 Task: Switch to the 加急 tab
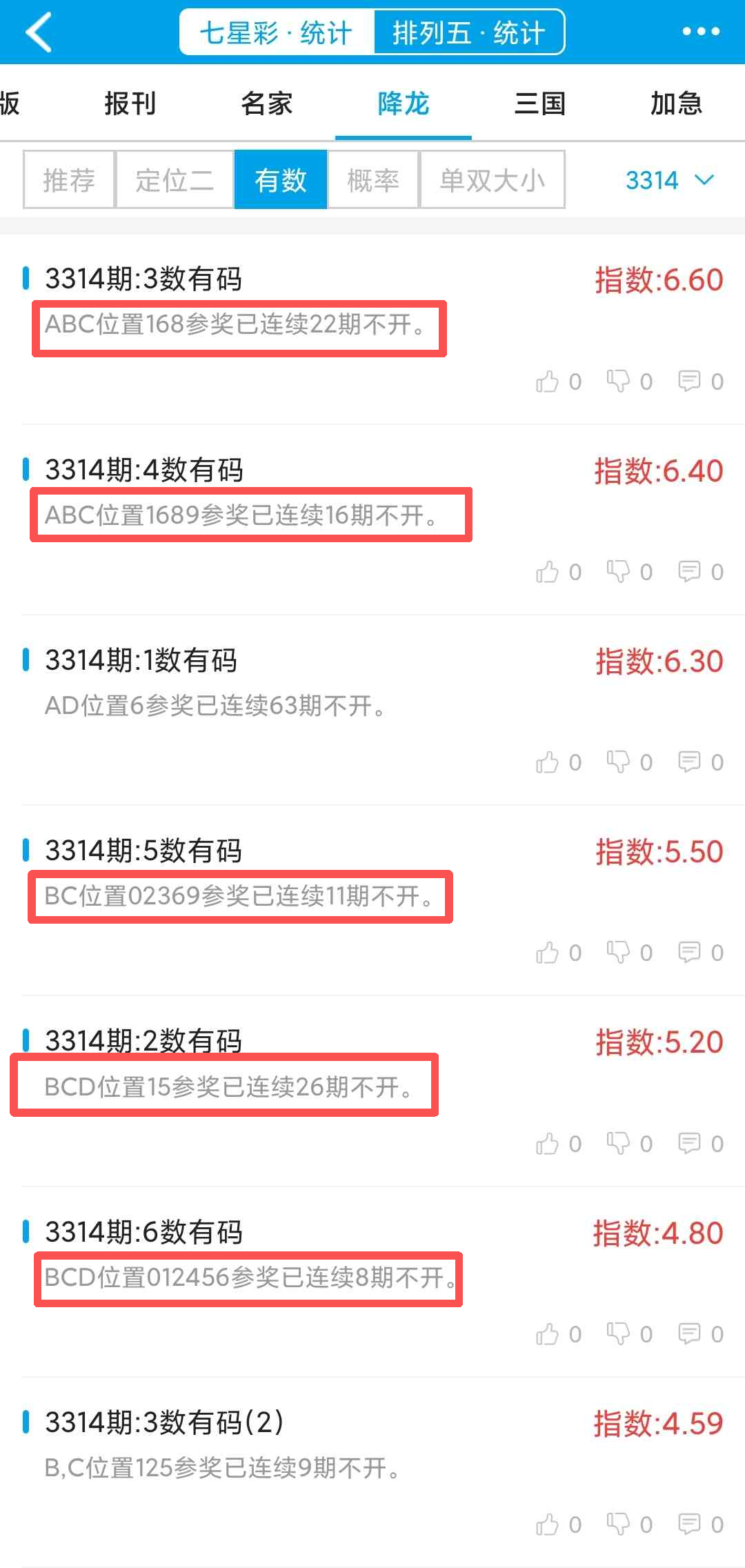pyautogui.click(x=676, y=103)
